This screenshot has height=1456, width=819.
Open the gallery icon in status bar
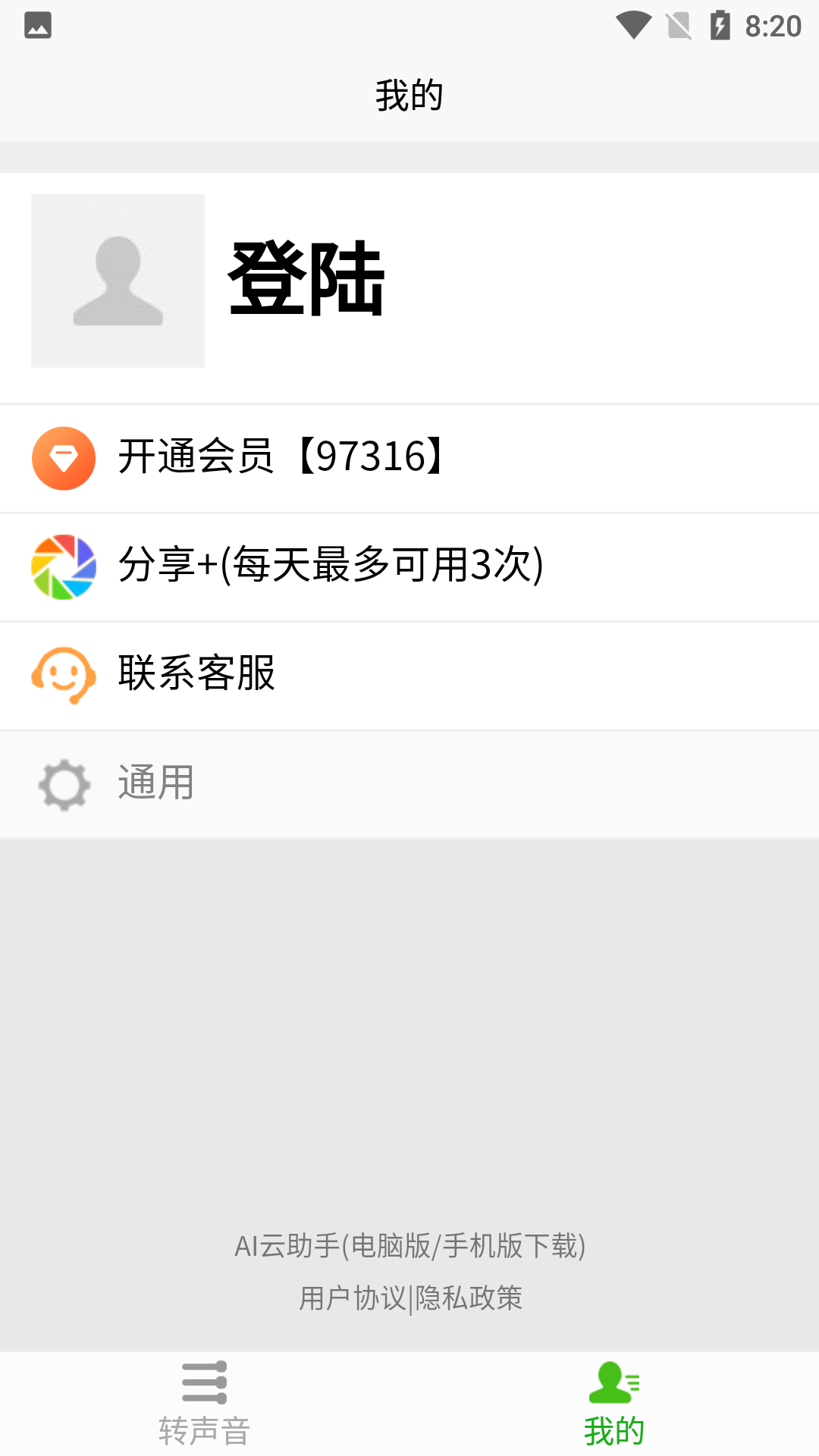click(36, 25)
